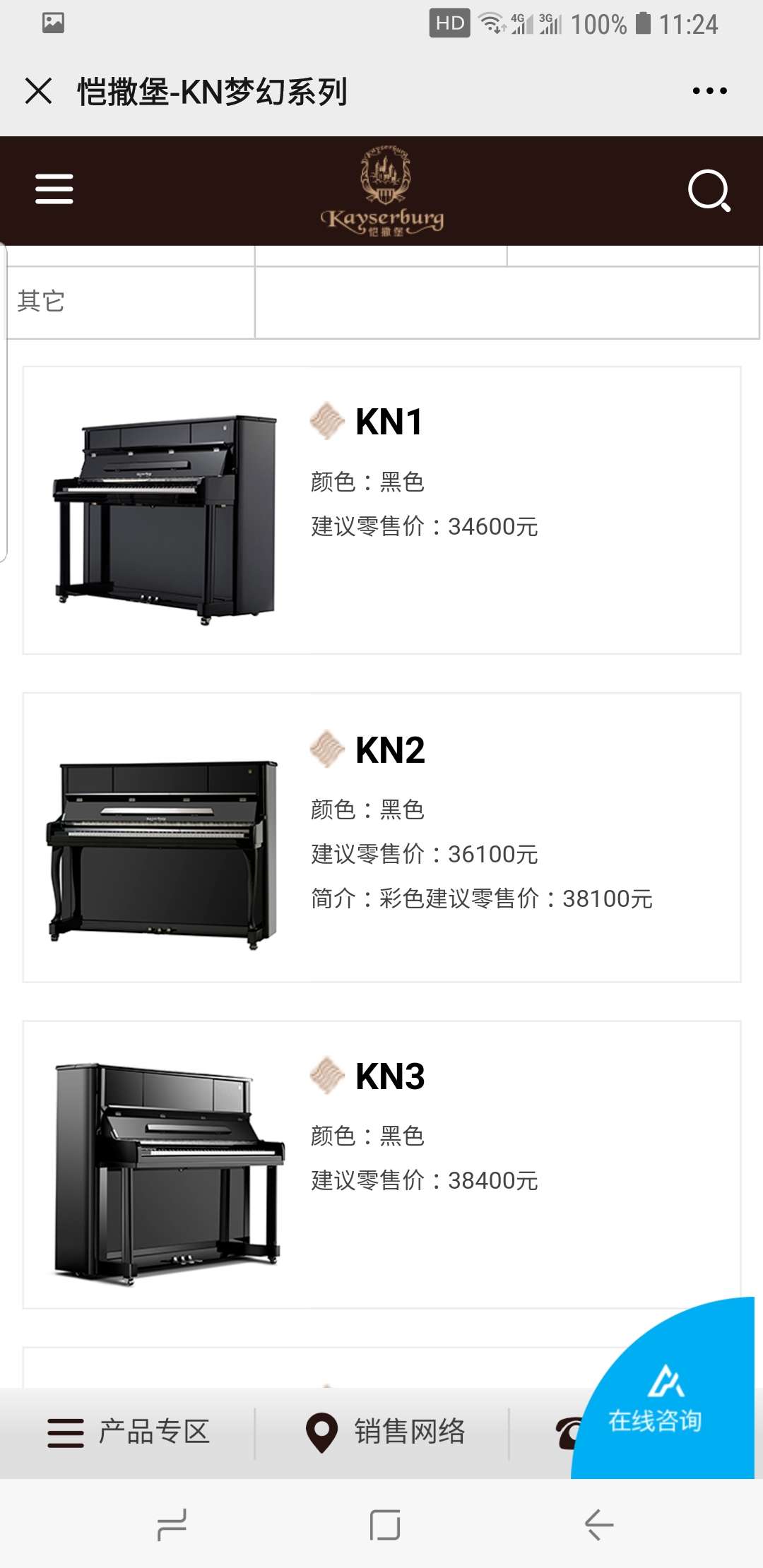Open the hamburger navigation menu
This screenshot has height=1568, width=763.
(54, 189)
